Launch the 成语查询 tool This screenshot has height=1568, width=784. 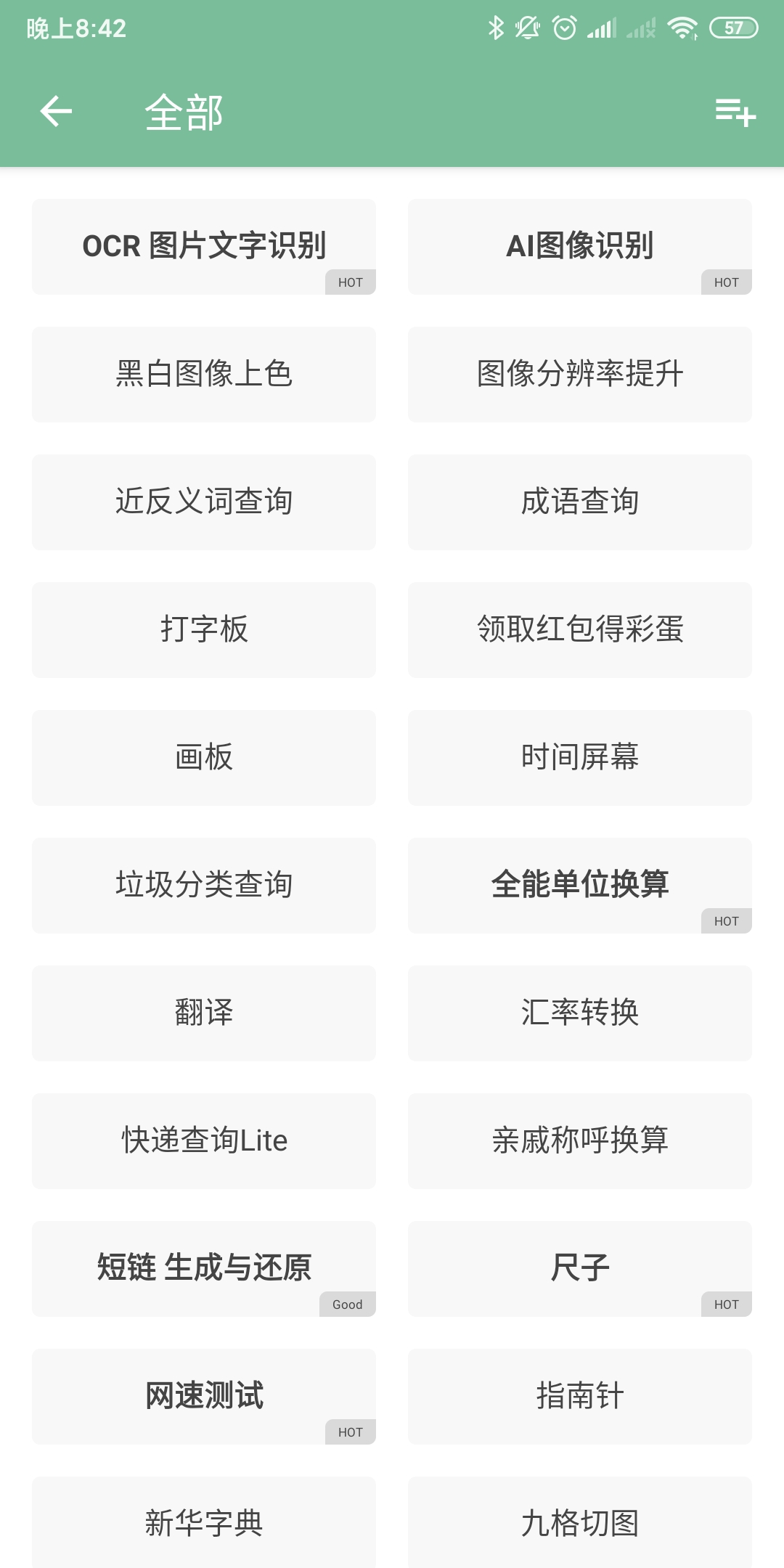coord(580,502)
